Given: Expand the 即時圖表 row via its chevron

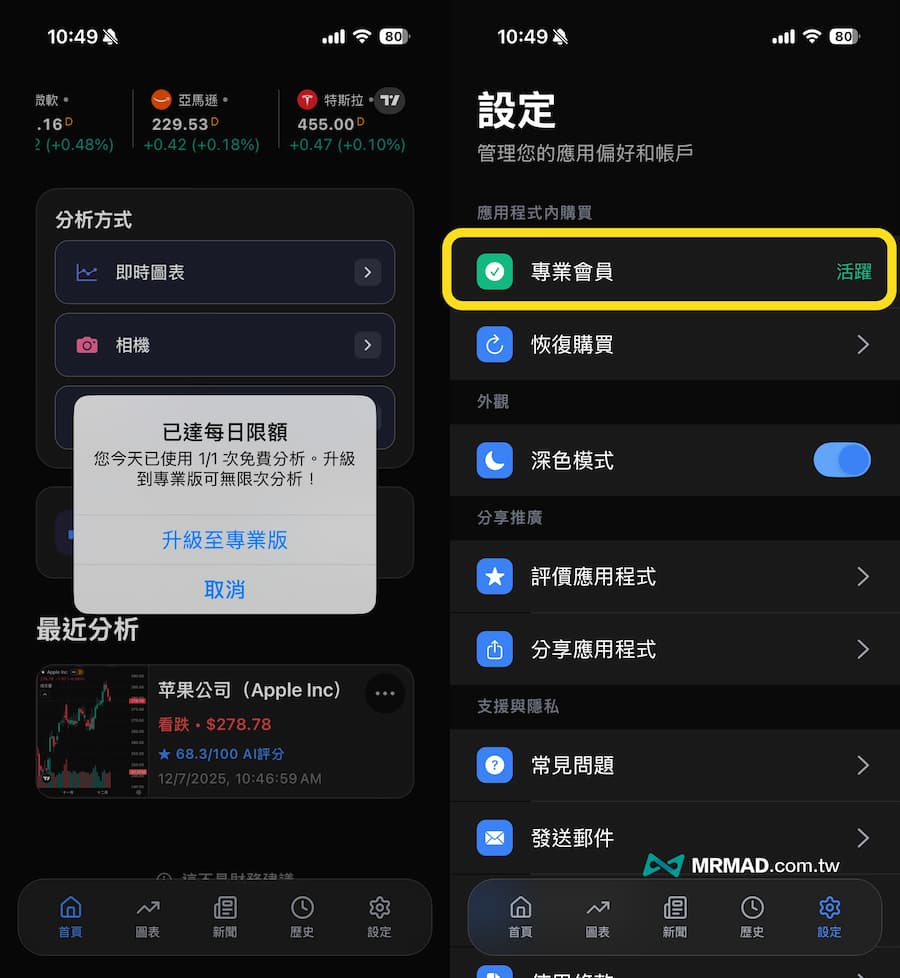Looking at the screenshot, I should (368, 272).
